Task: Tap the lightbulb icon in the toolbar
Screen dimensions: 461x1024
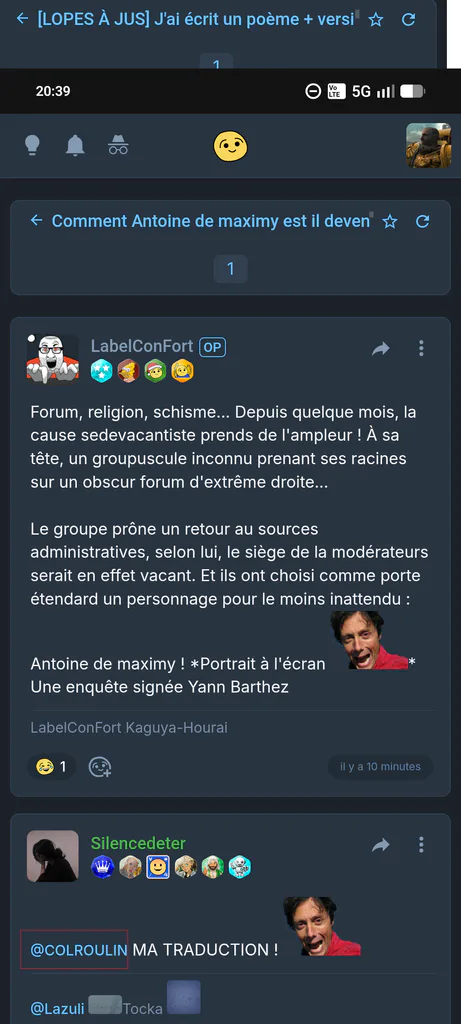Action: point(32,145)
